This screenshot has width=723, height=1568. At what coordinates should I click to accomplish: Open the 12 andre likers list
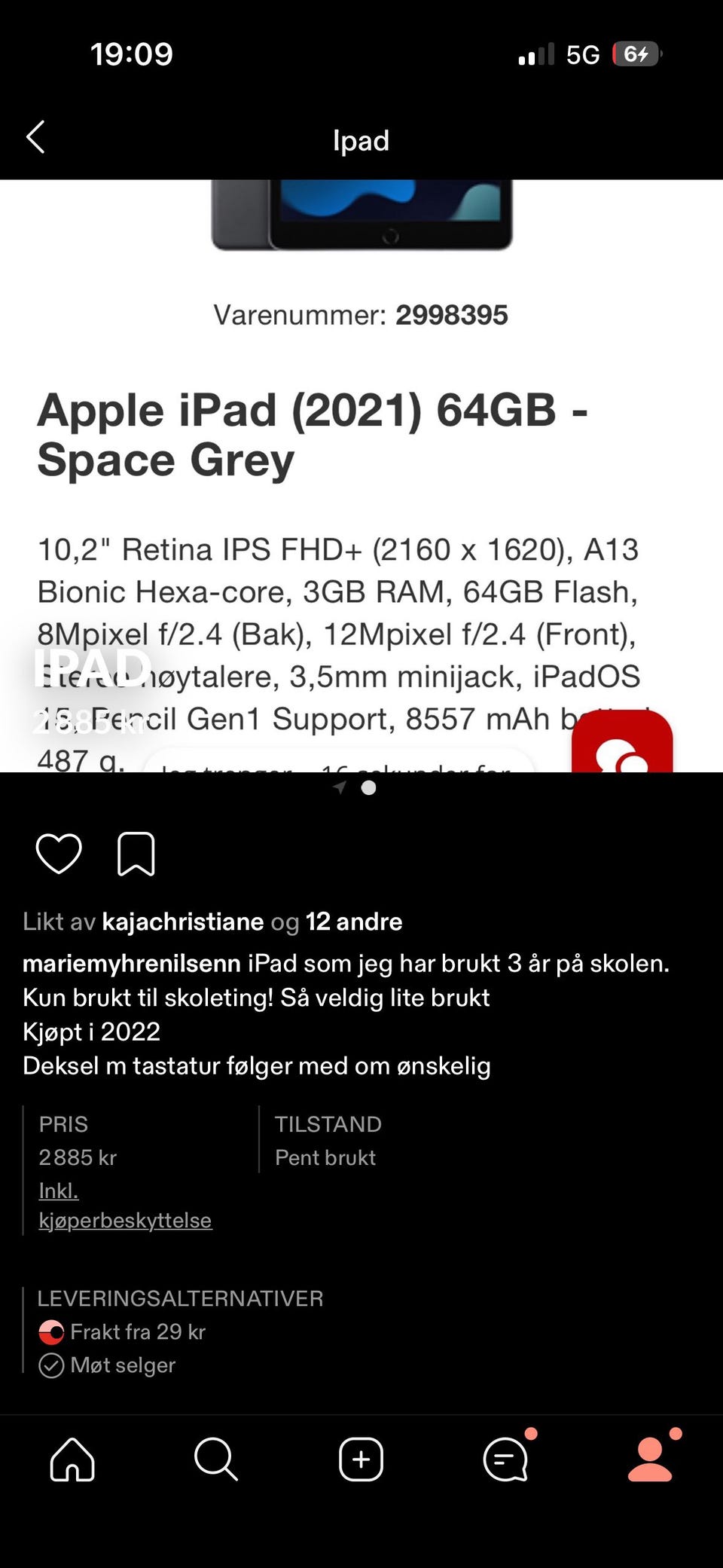click(354, 922)
